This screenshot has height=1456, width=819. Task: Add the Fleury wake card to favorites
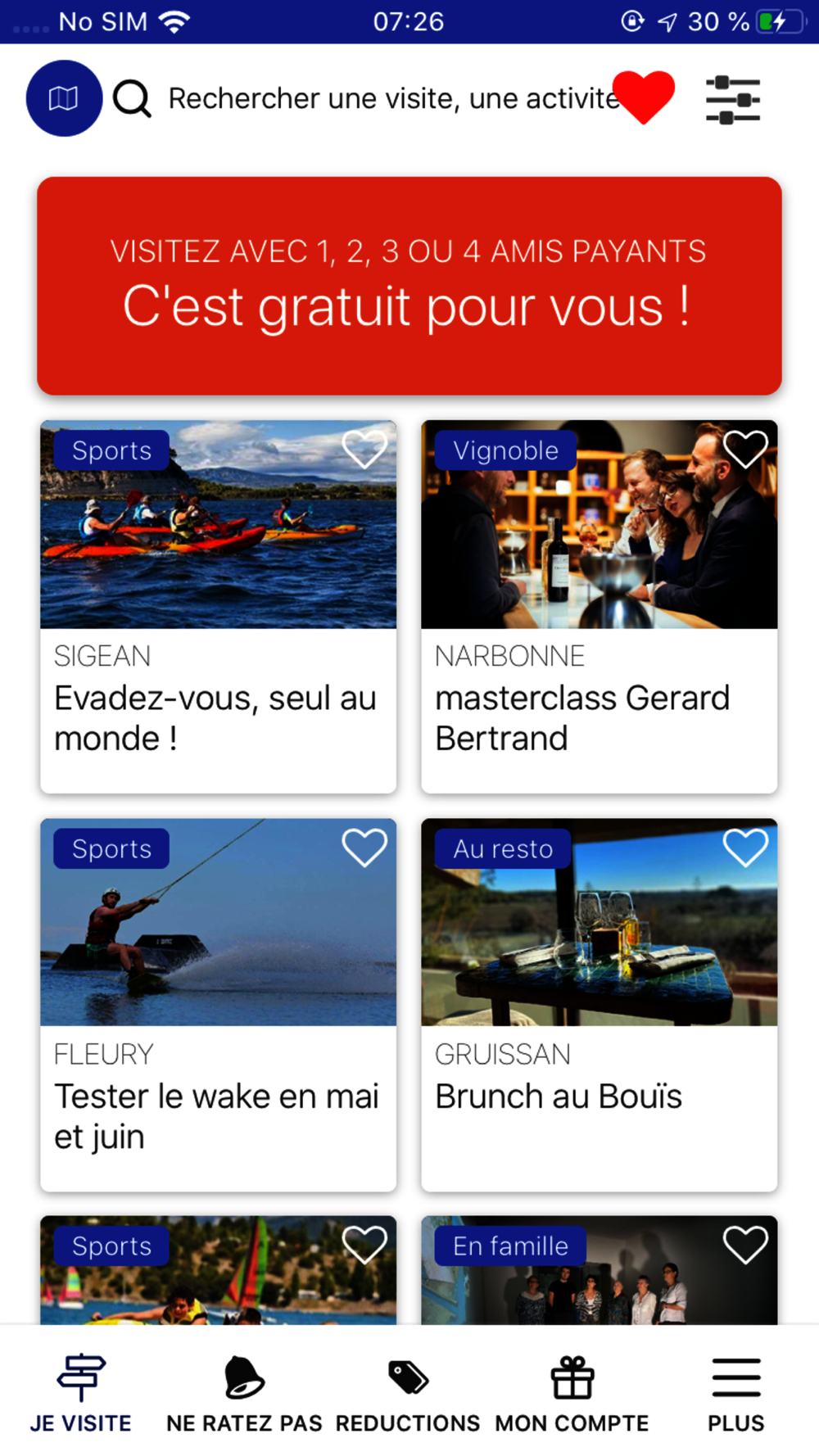(x=364, y=847)
